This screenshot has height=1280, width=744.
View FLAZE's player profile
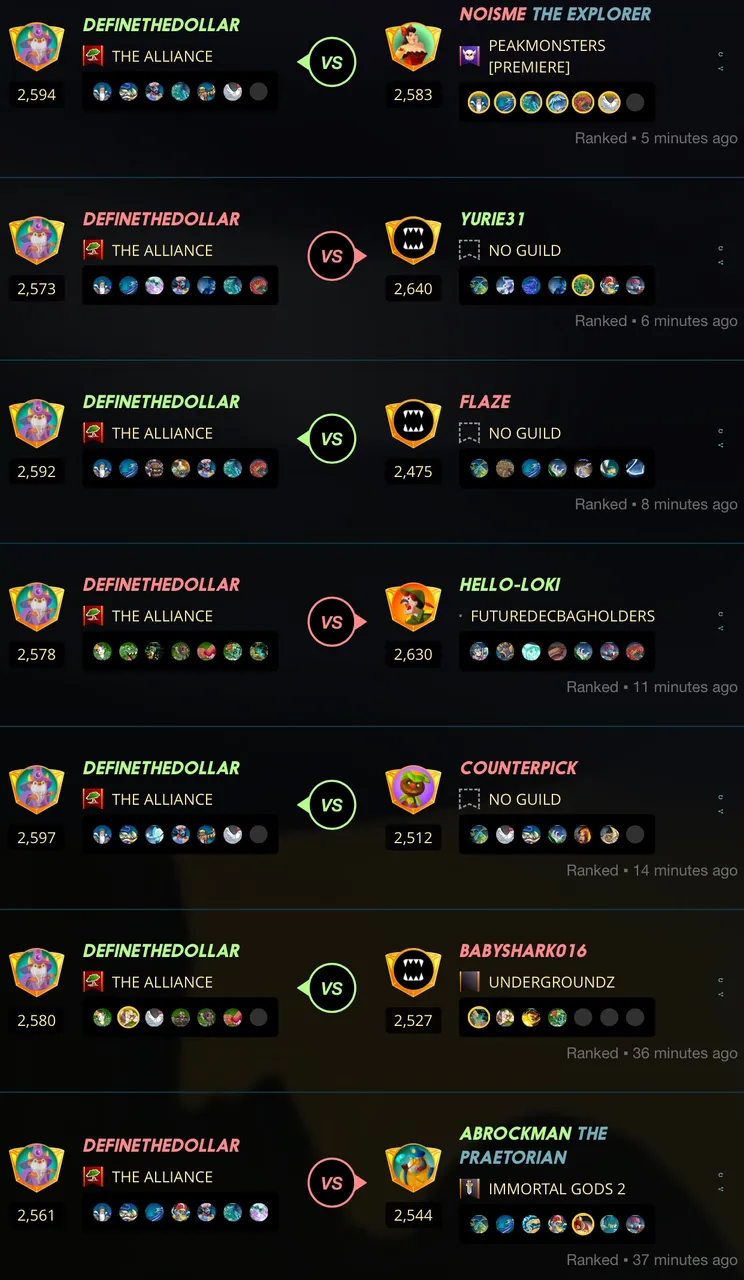(x=485, y=402)
